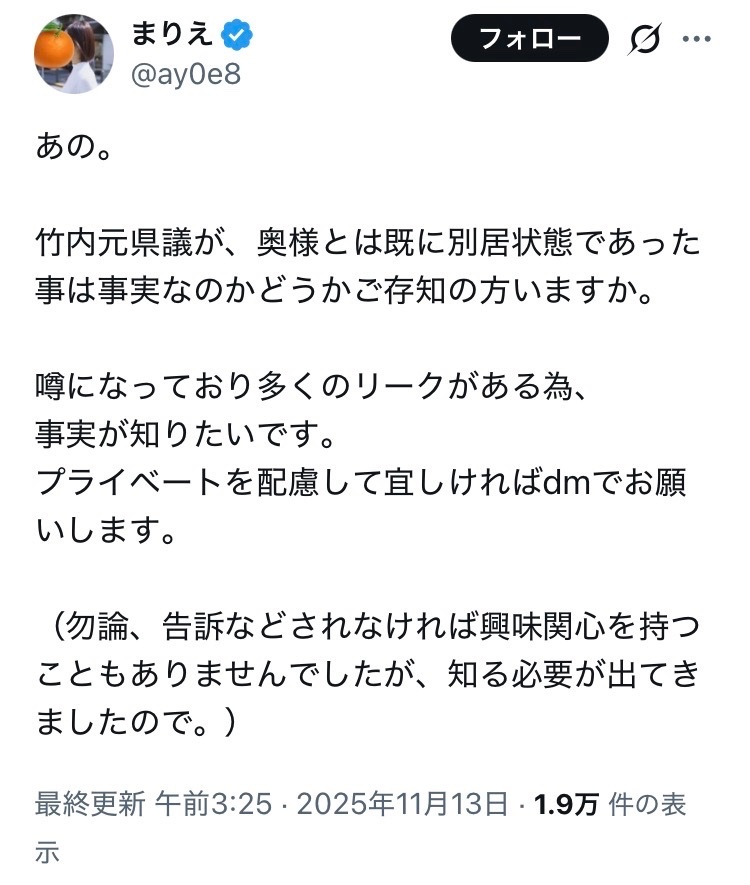
Task: Open the @ay0e8 profile handle
Action: (186, 74)
